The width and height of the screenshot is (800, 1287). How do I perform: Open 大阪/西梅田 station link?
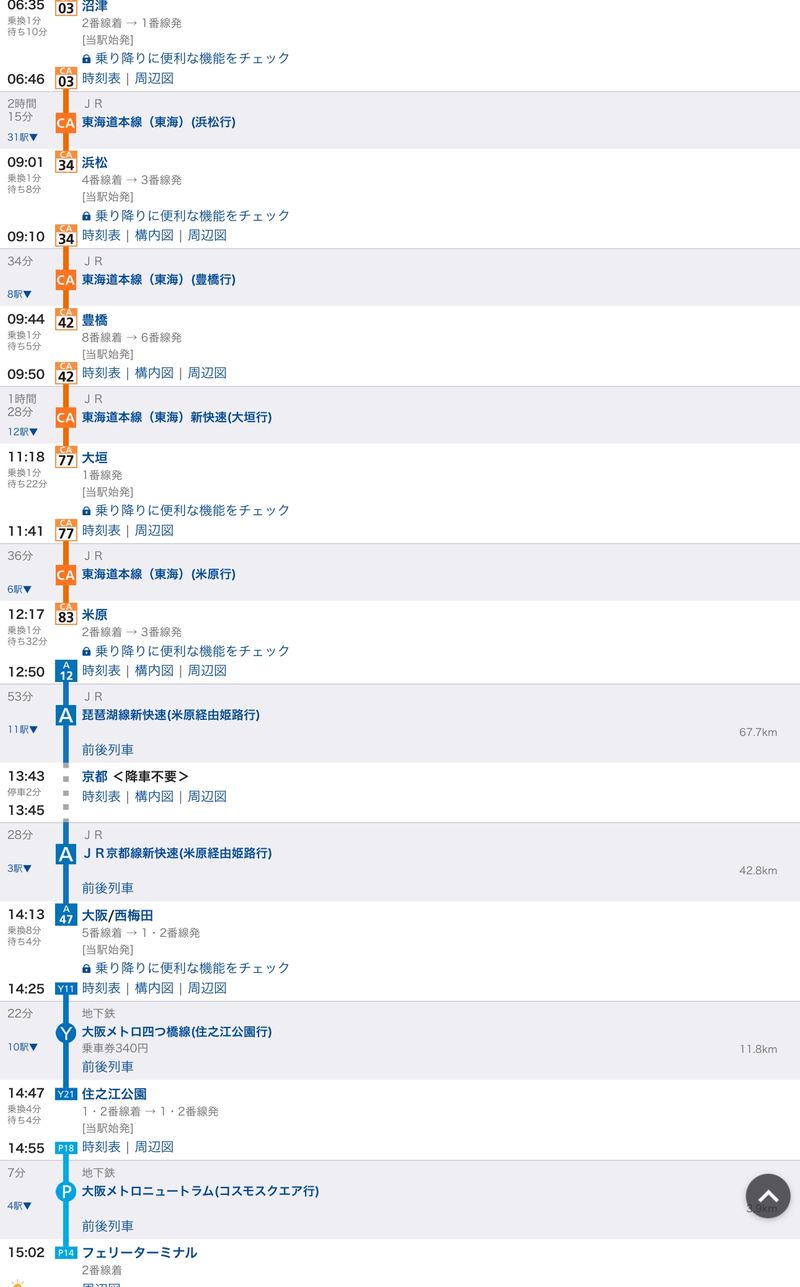coord(117,915)
